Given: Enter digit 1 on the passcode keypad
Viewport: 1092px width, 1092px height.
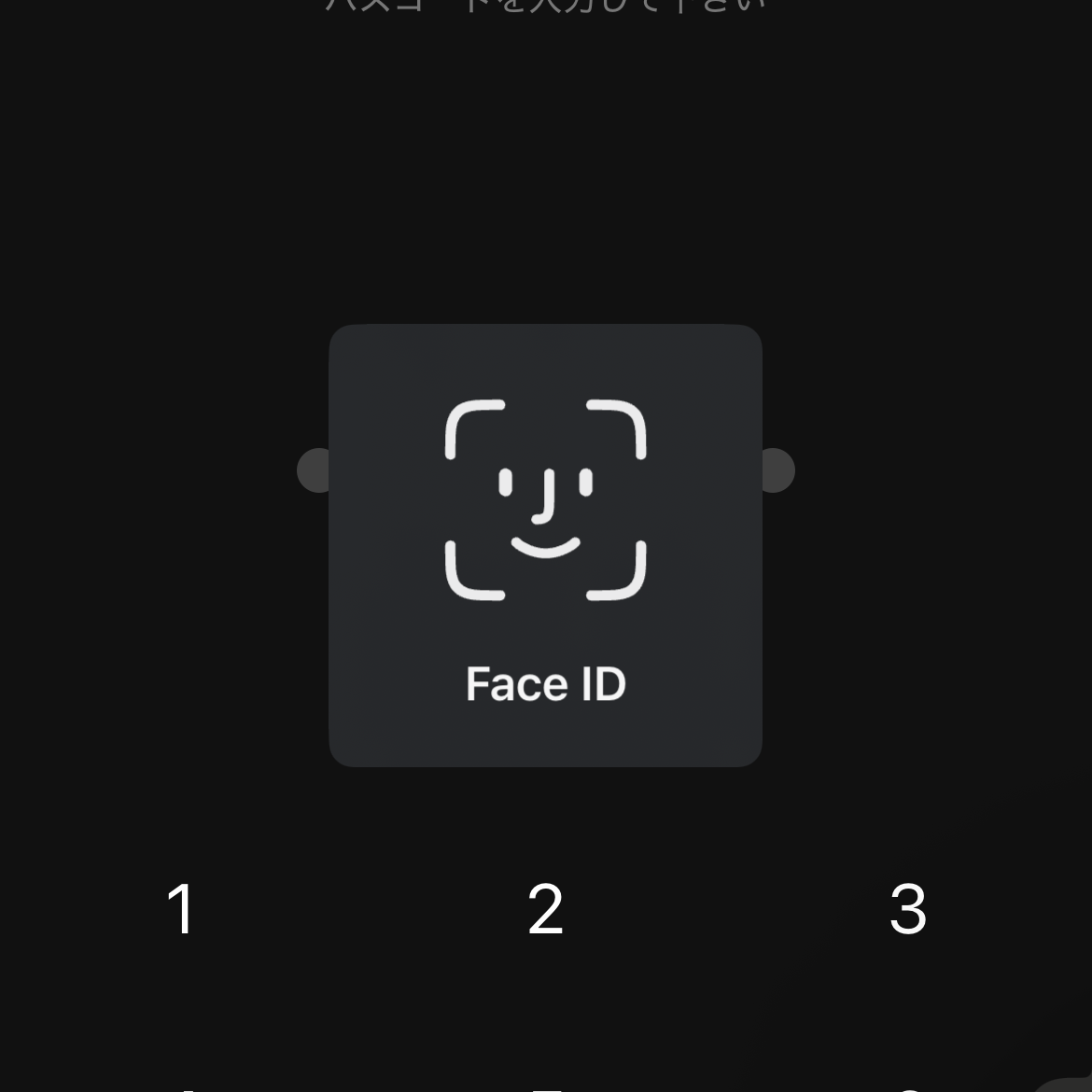Looking at the screenshot, I should click(181, 908).
